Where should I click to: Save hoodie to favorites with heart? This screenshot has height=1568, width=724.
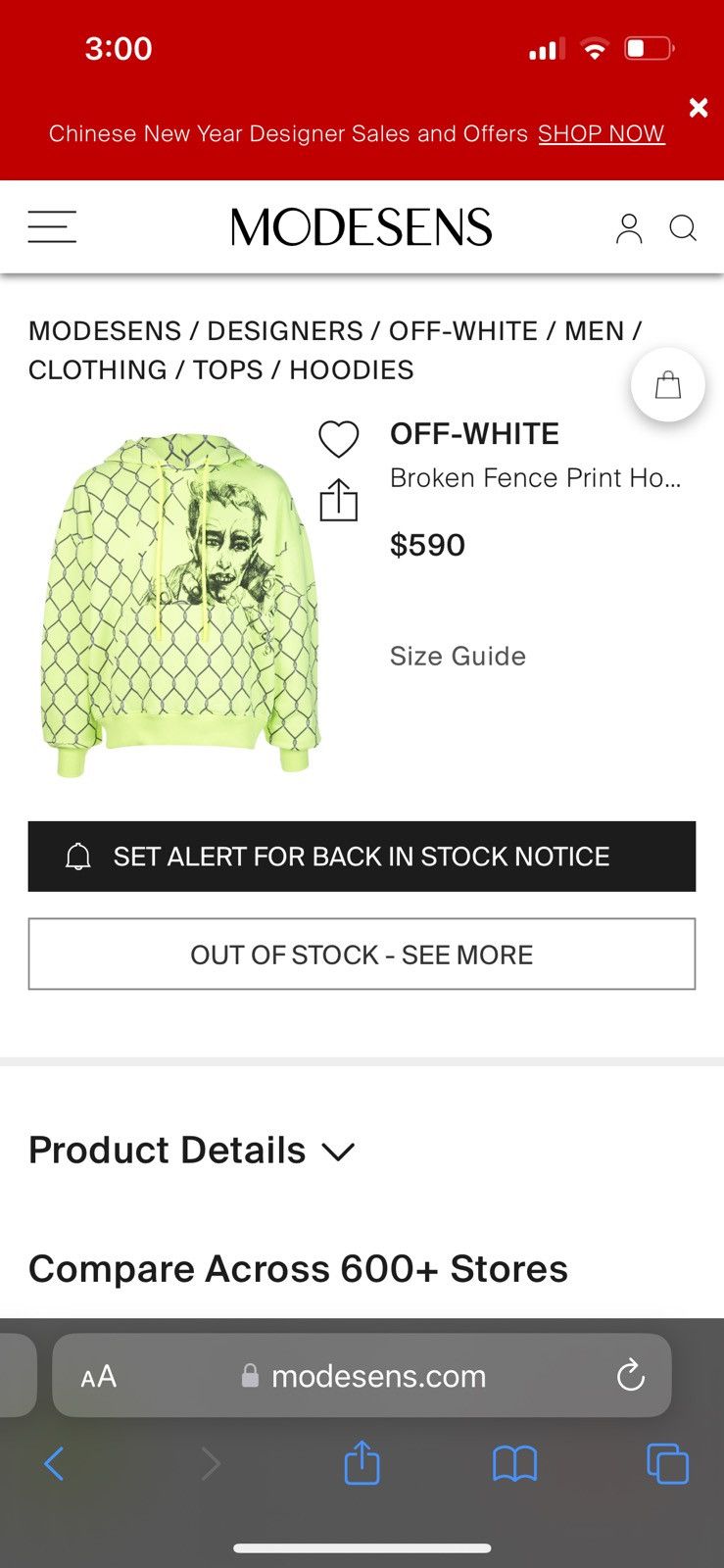pyautogui.click(x=339, y=438)
